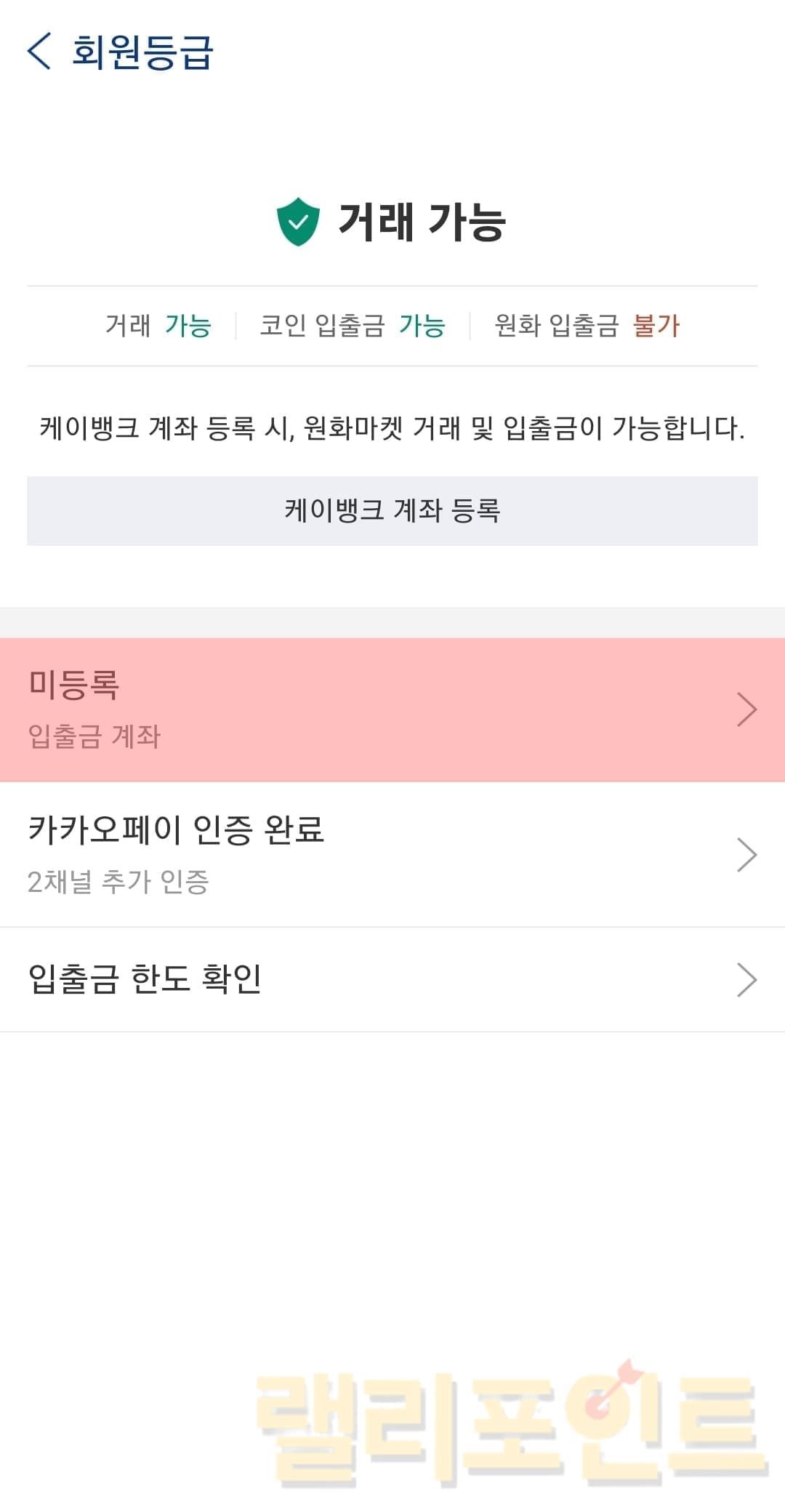785x1512 pixels.
Task: Open 카카오페이 인증 완료 row
Action: (x=392, y=854)
